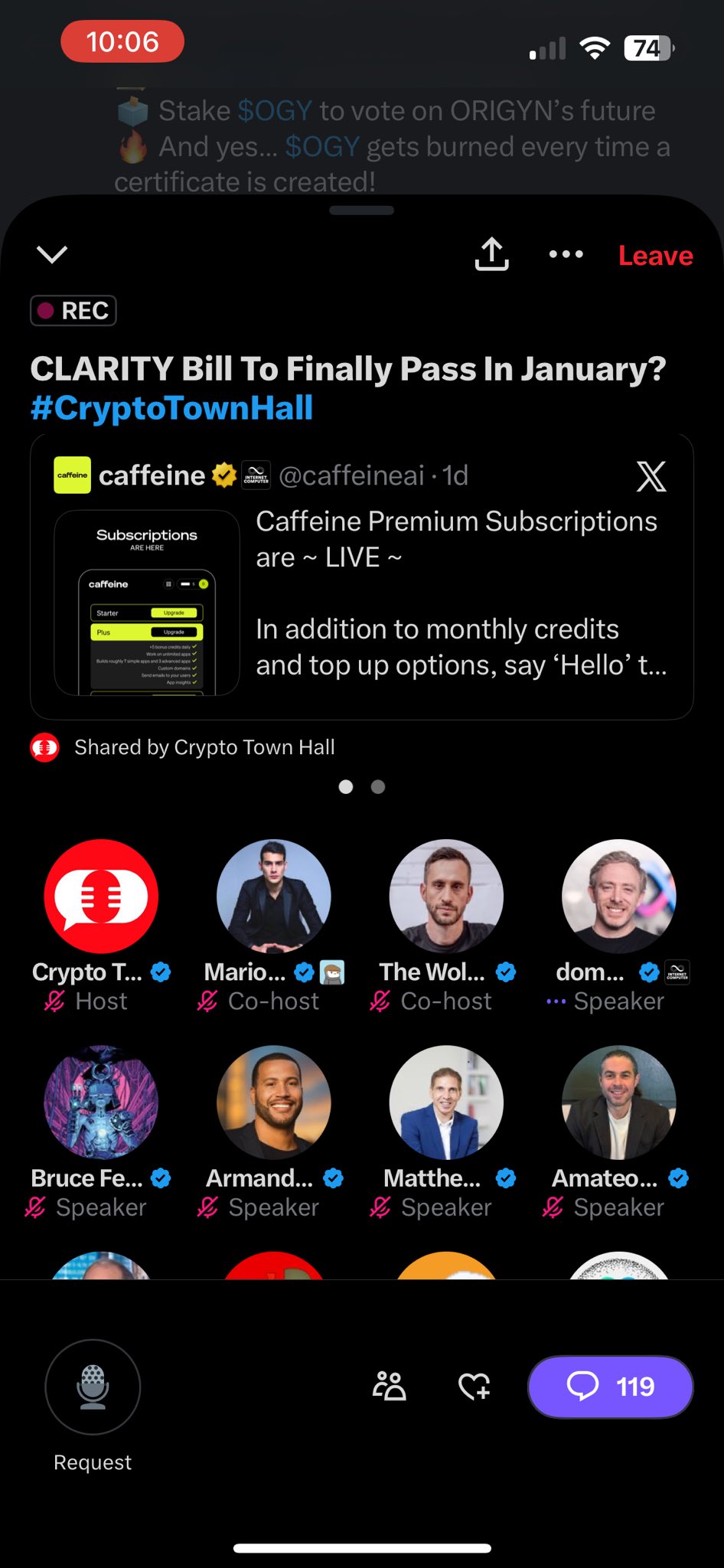Viewport: 724px width, 1568px height.
Task: Open the shared caffeine post card
Action: 361,577
